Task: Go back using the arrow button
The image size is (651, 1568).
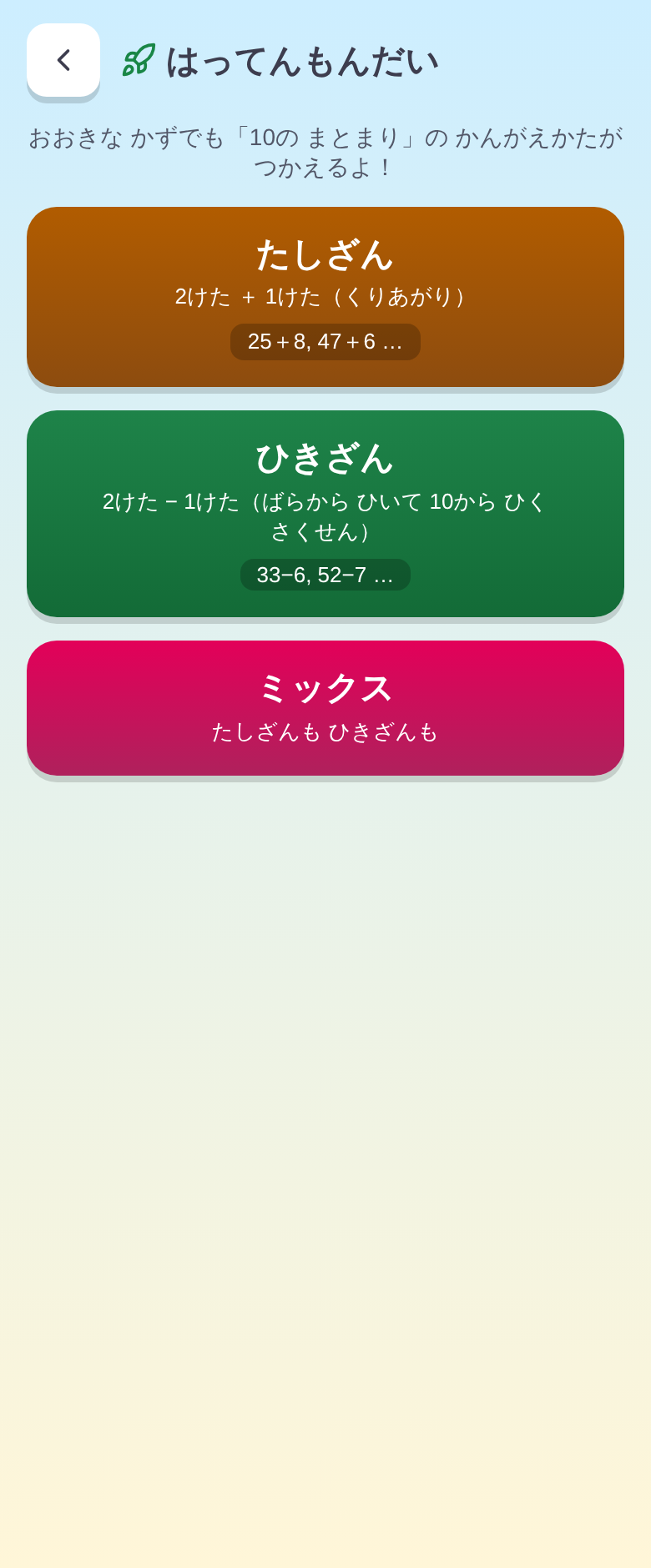Action: click(x=63, y=60)
